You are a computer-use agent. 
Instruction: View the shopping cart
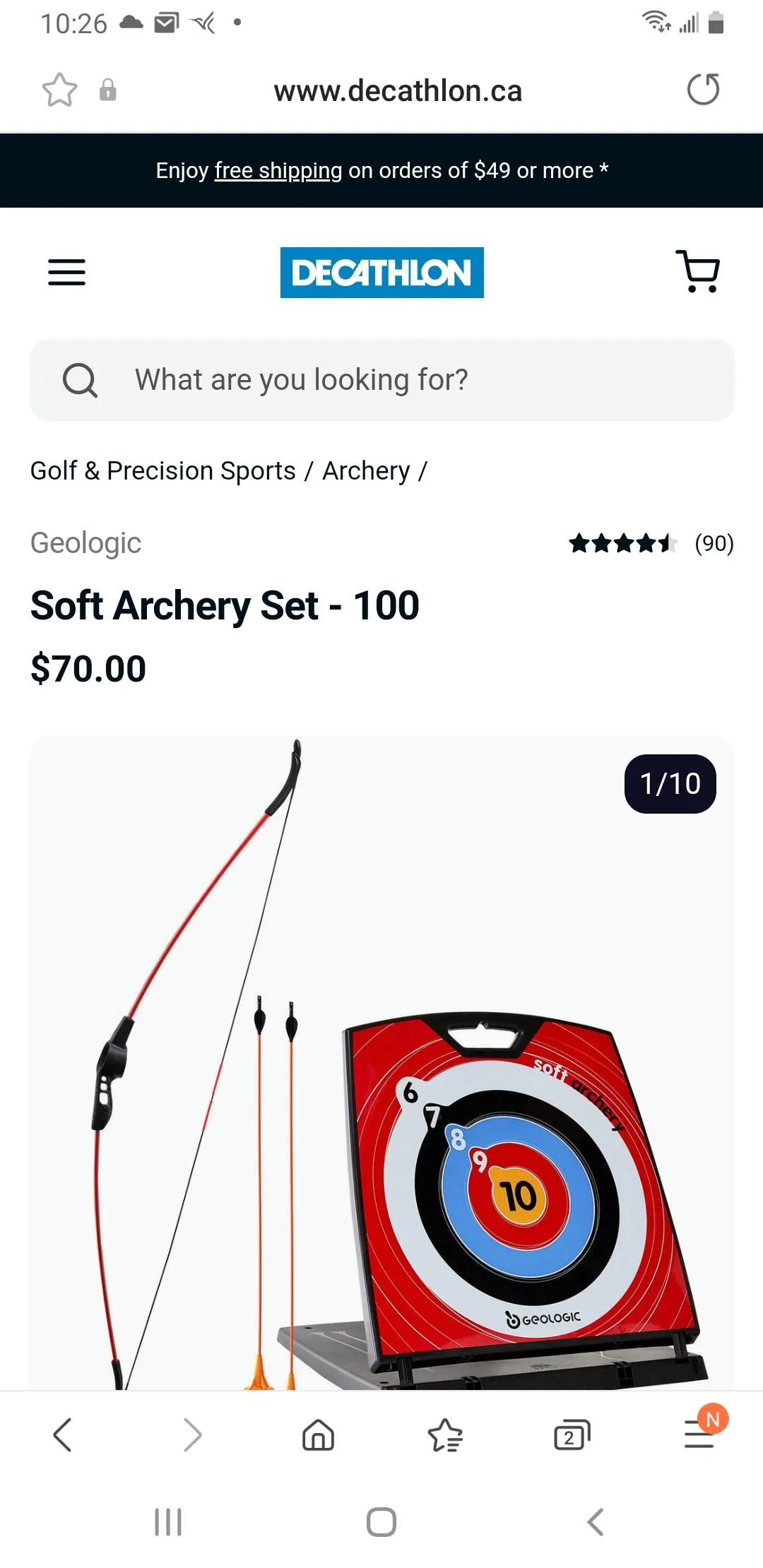[x=697, y=271]
